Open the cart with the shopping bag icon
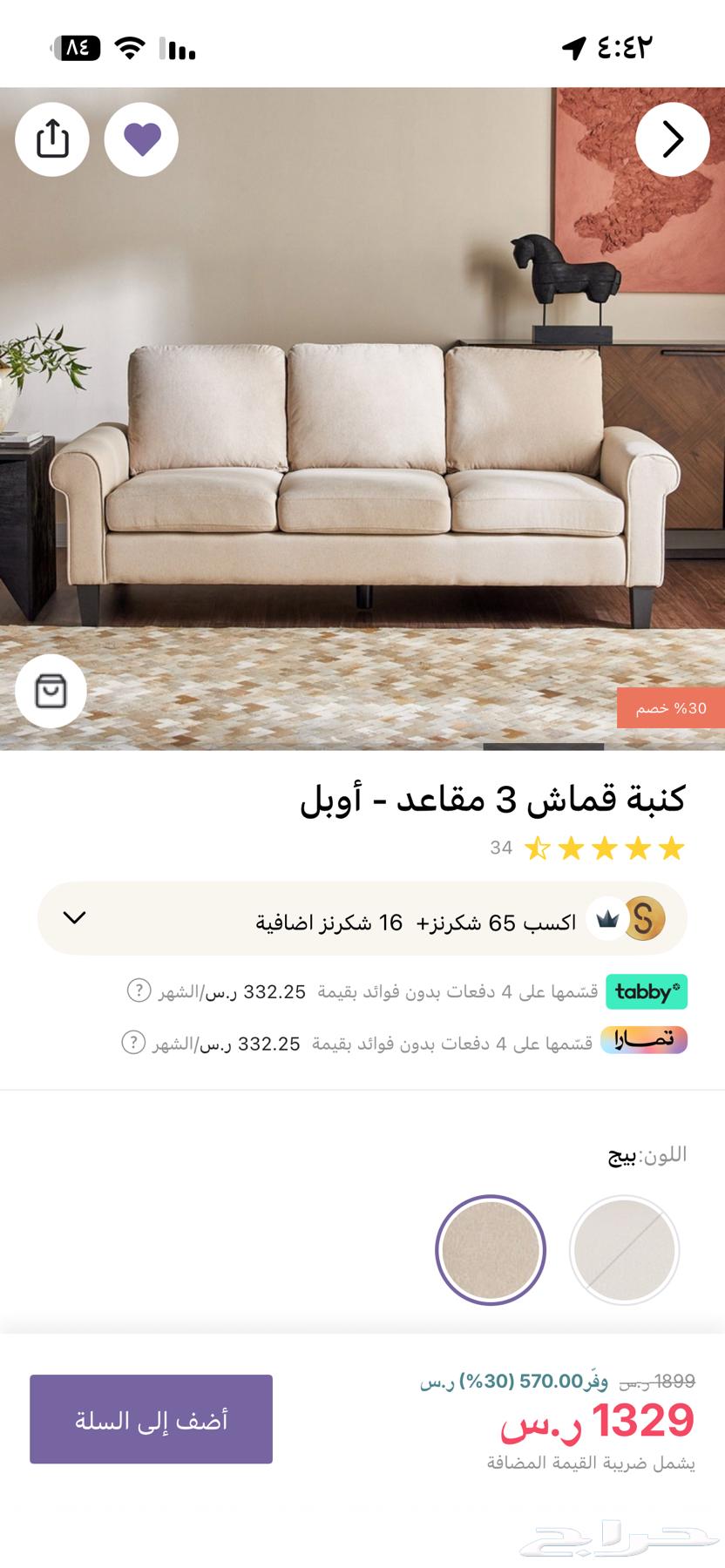Viewport: 725px width, 1568px height. point(52,691)
